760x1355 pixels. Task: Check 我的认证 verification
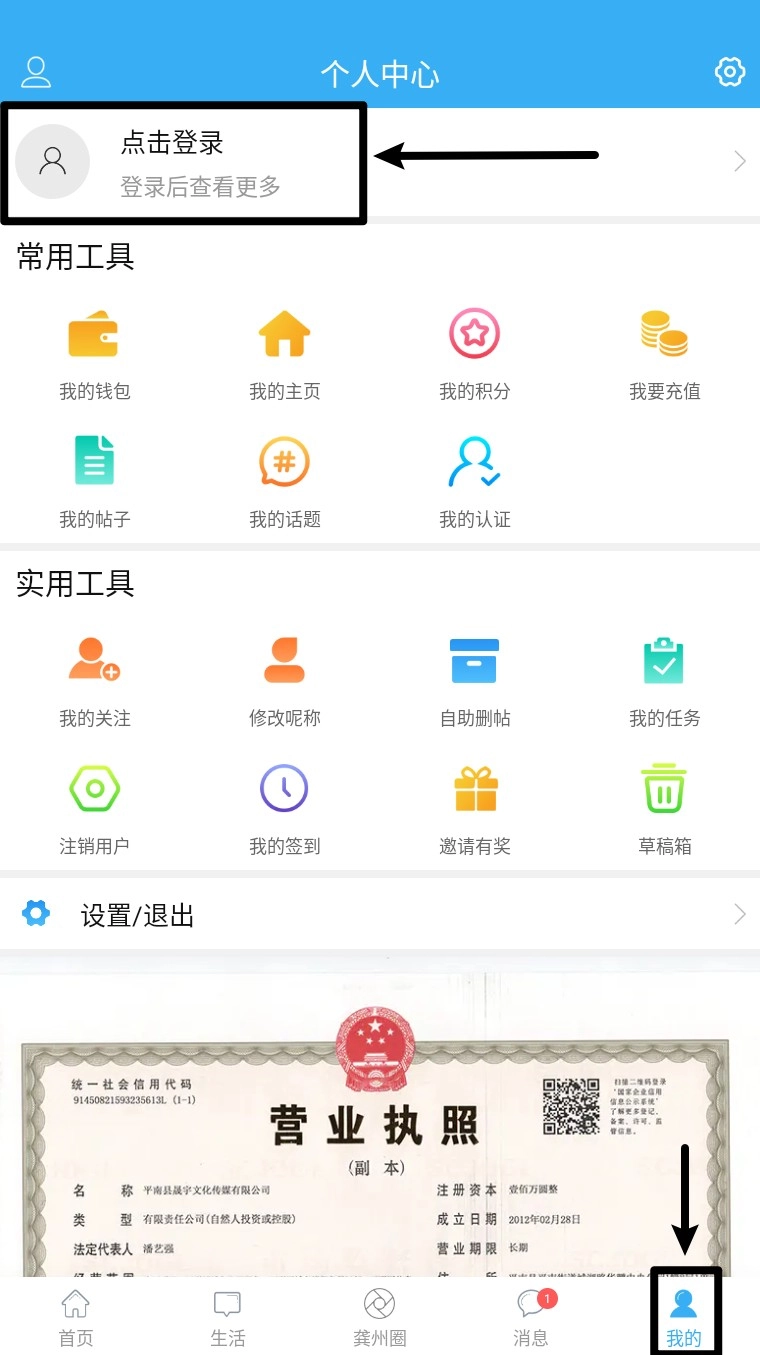[474, 480]
